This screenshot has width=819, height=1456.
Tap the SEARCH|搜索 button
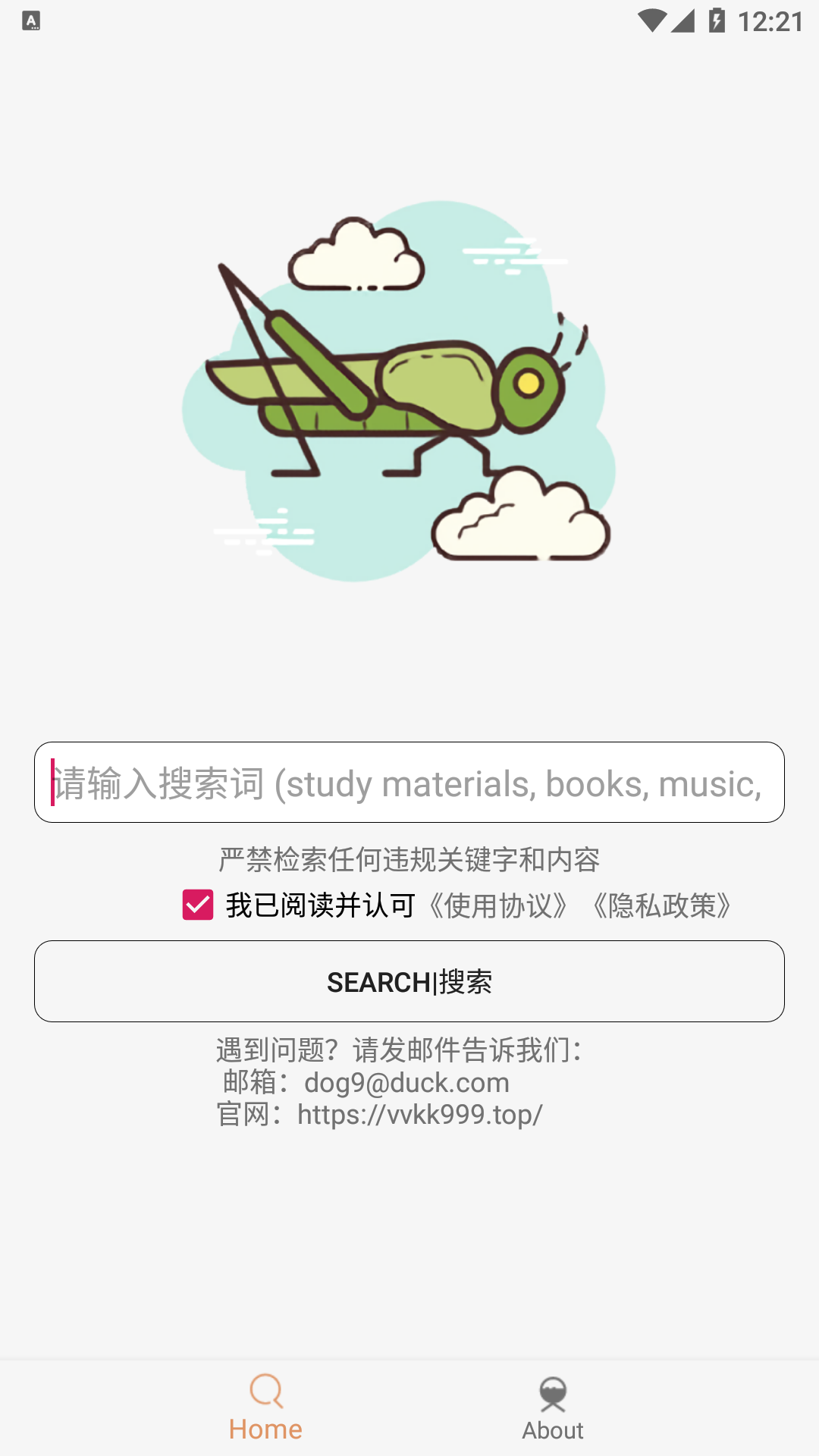coord(409,981)
